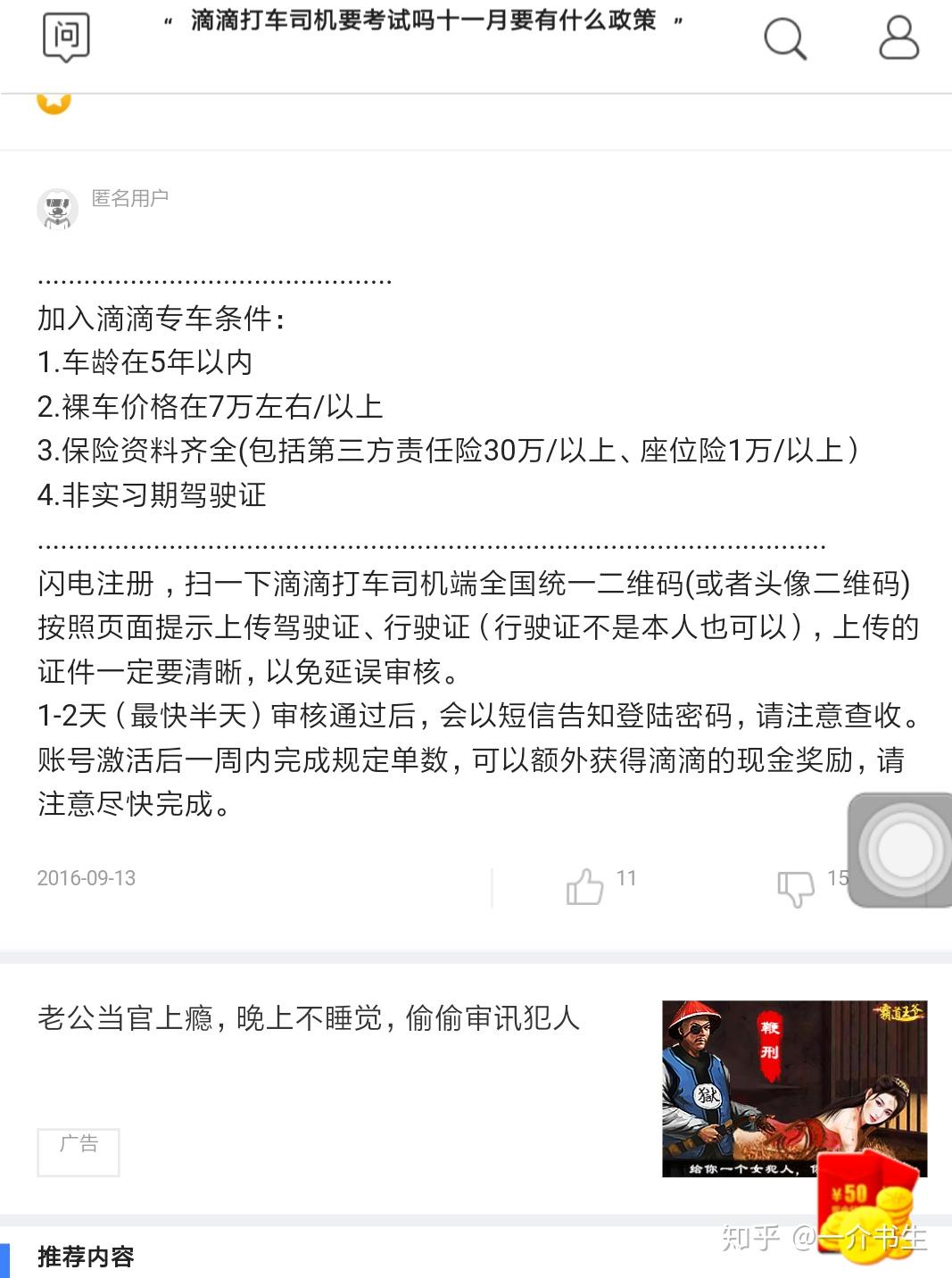
Task: Like the anonymous user's answer
Action: (585, 885)
